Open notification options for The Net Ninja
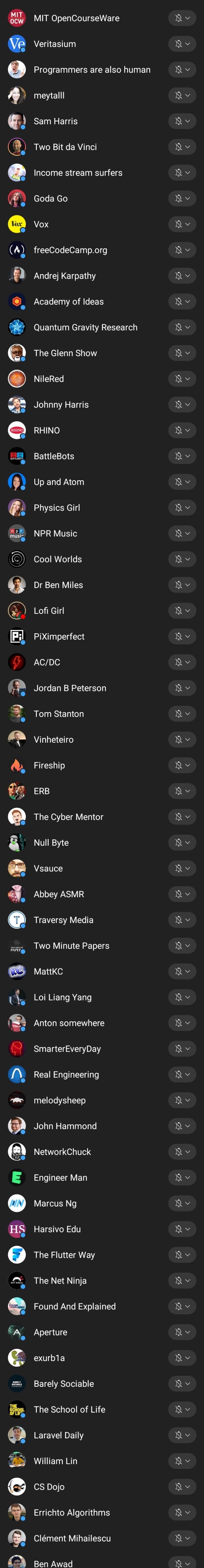The image size is (204, 1568). (x=181, y=1280)
